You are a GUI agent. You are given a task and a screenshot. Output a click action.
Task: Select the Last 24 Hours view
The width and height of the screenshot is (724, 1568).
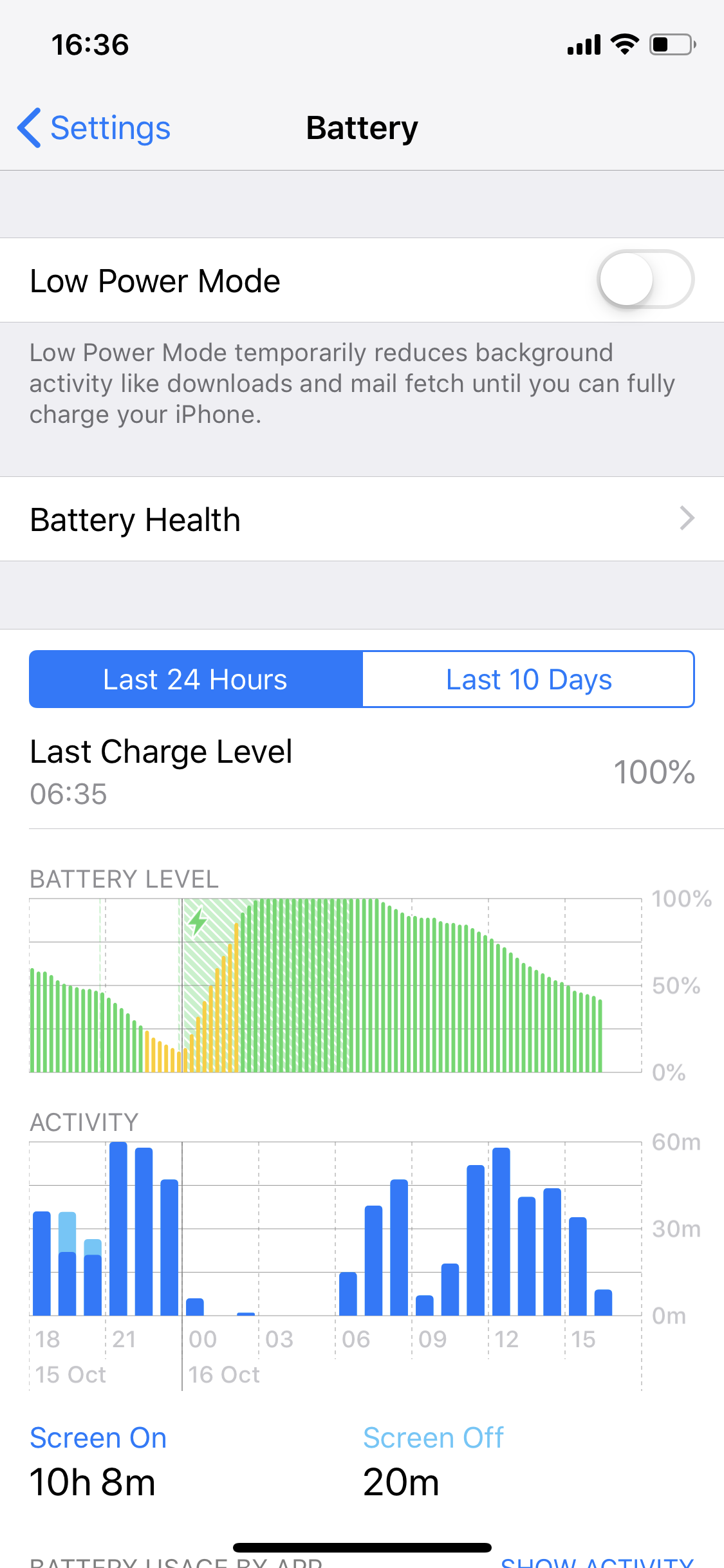point(196,680)
